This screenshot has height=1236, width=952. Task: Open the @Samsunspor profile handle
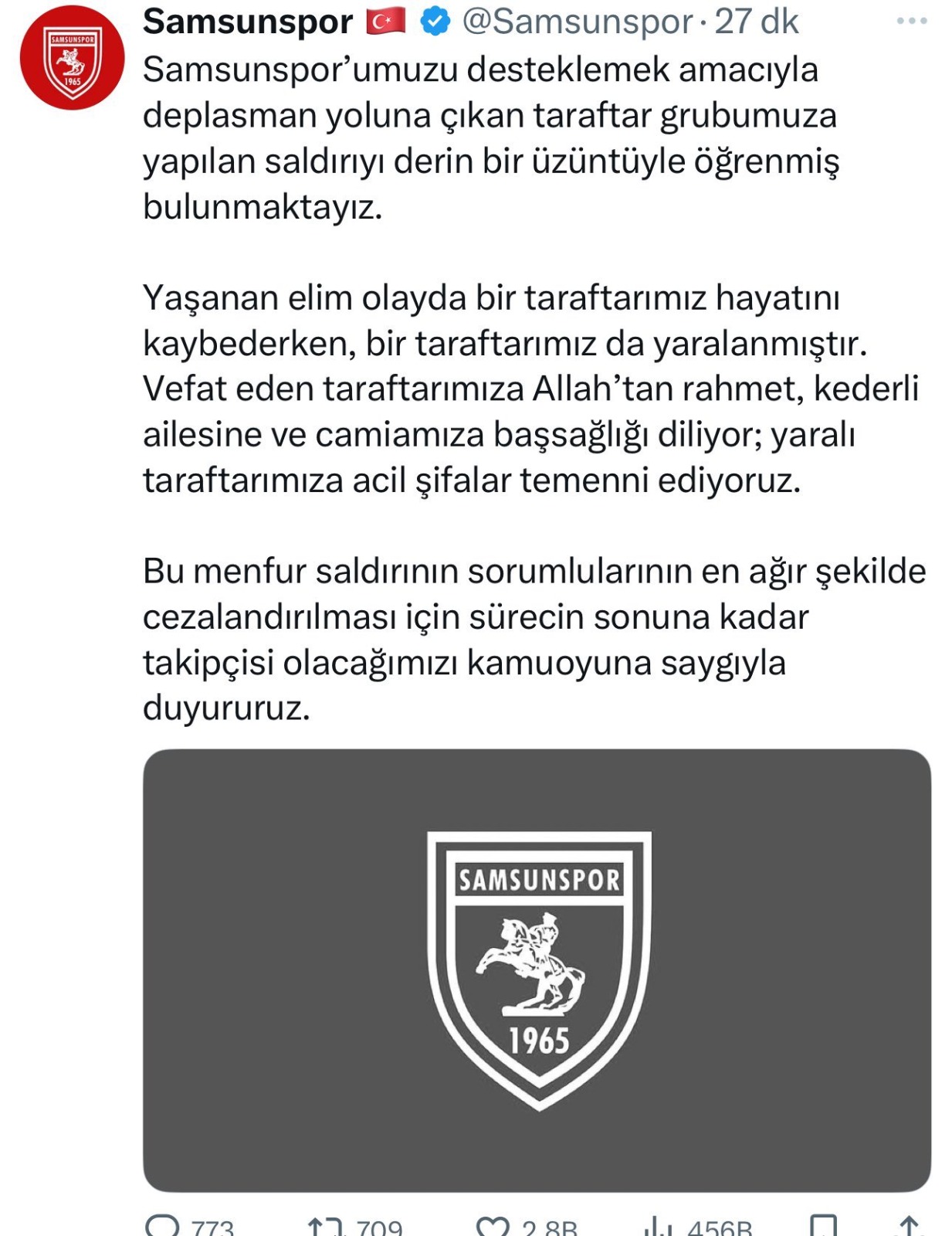pos(576,22)
